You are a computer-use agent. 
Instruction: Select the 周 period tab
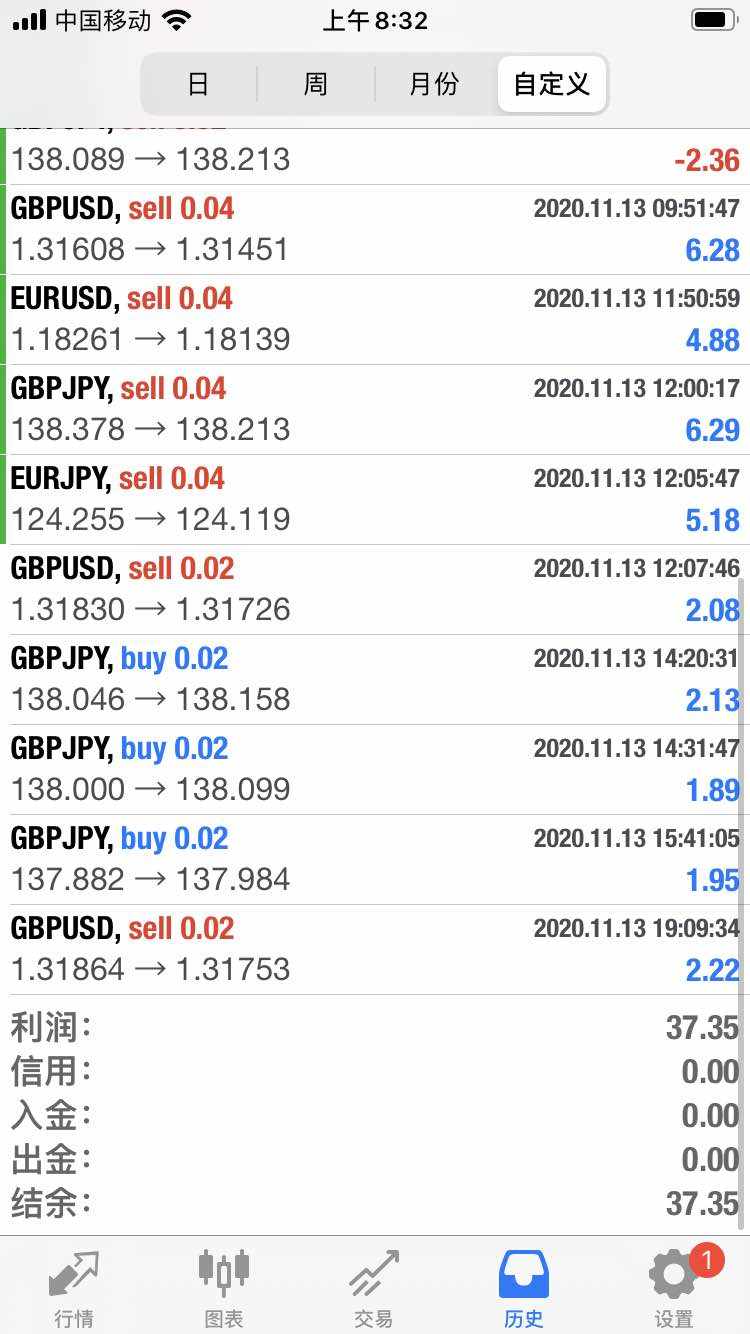315,84
